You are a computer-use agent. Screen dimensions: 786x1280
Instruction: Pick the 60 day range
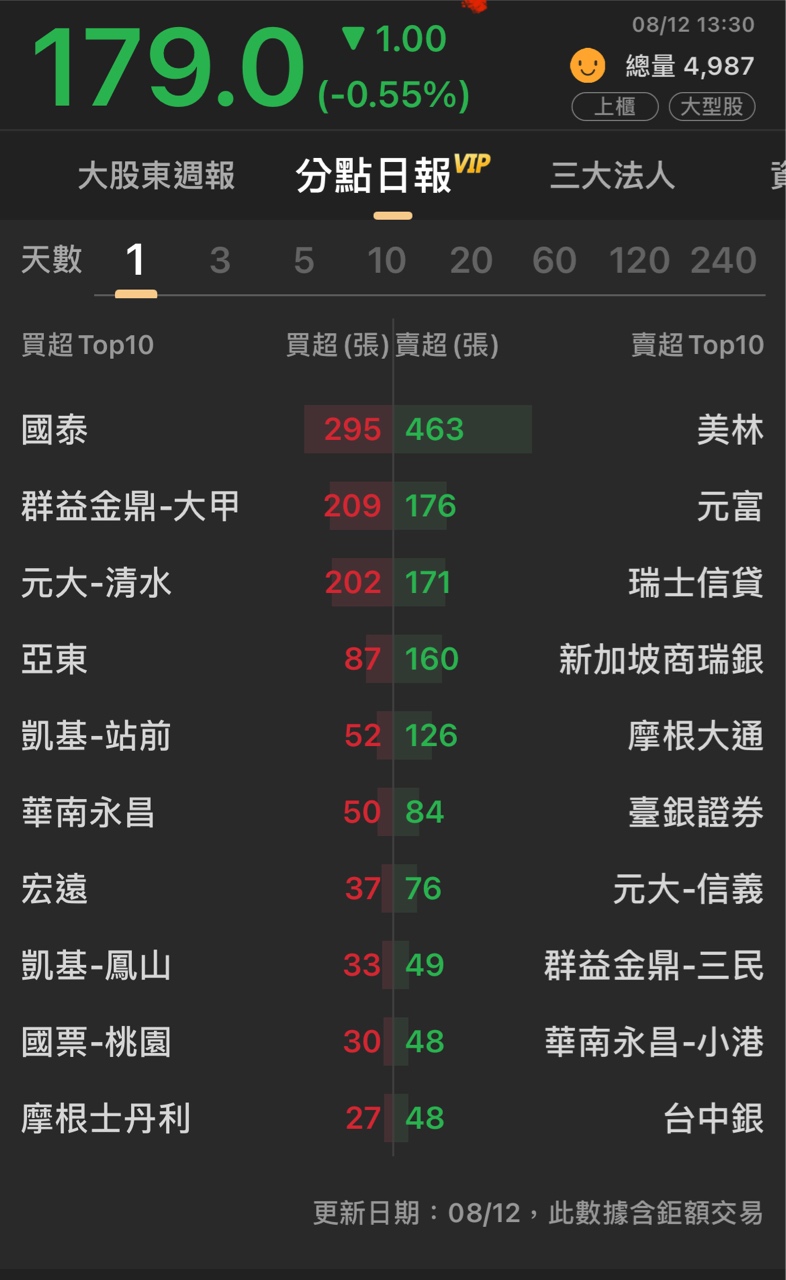pos(554,262)
